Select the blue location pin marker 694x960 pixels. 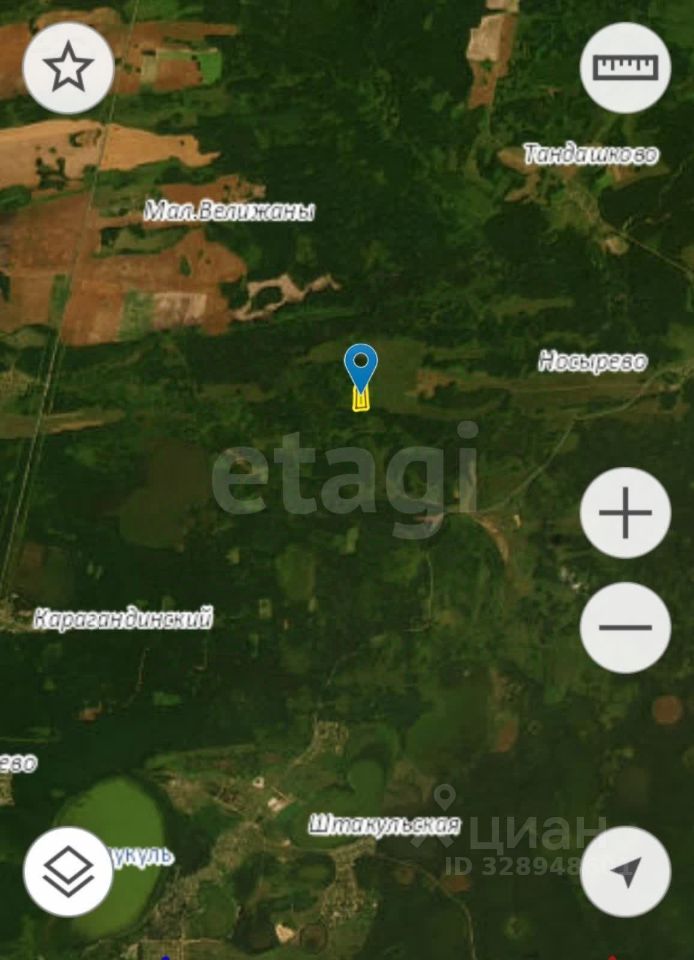click(x=361, y=368)
